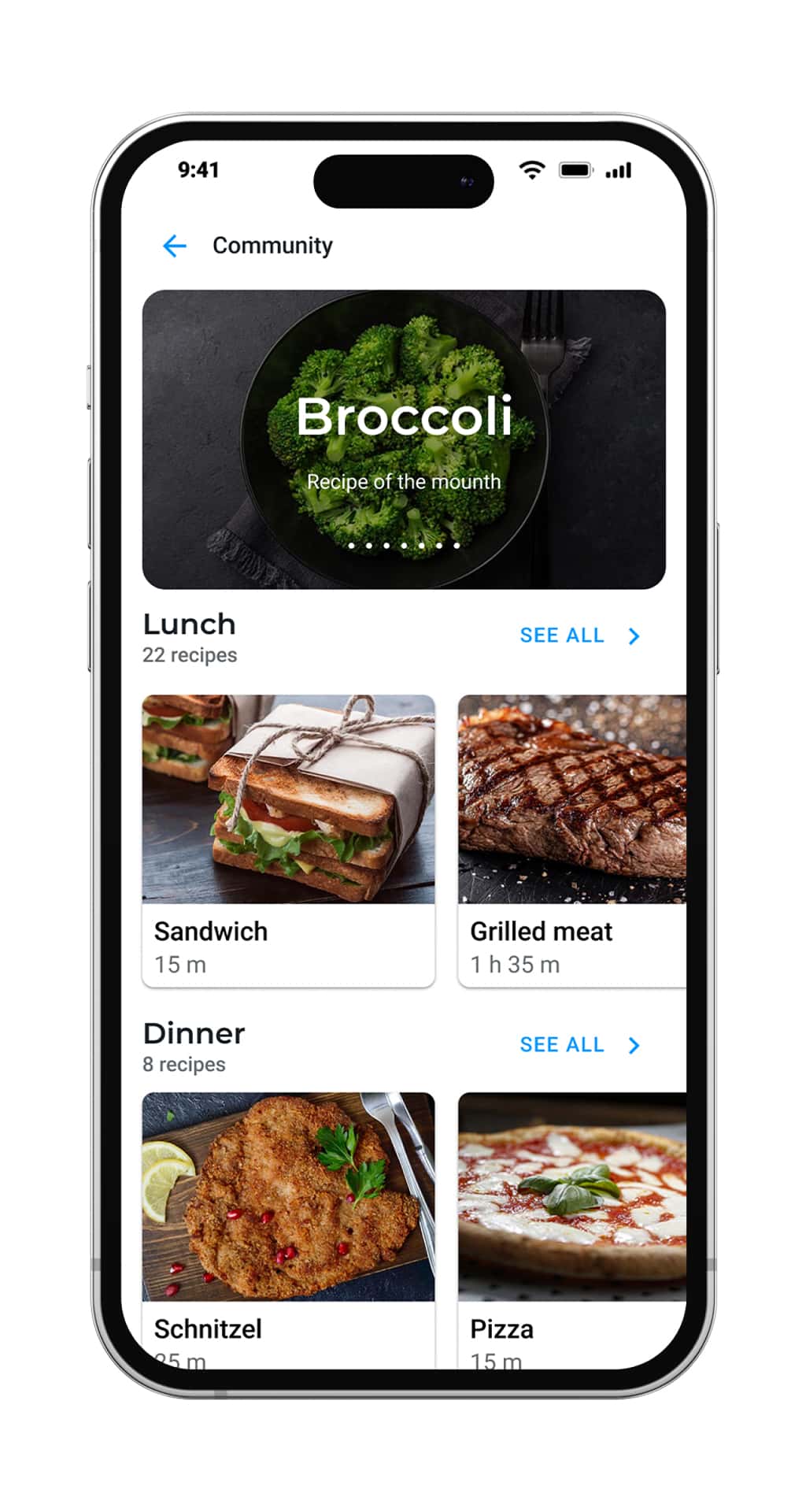Open the Grilled meat recipe card
The width and height of the screenshot is (806, 1512).
point(571,839)
